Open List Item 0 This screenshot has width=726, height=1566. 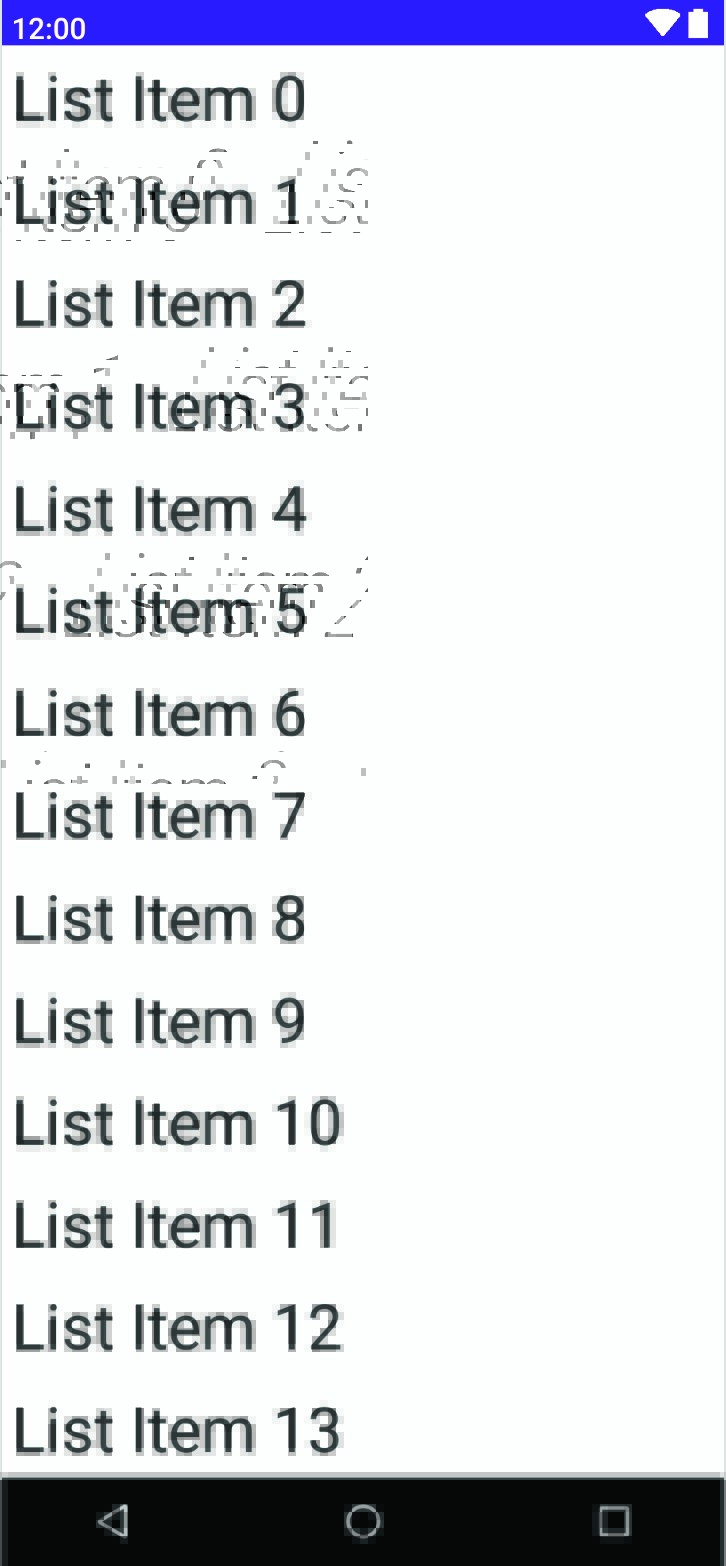(x=363, y=99)
